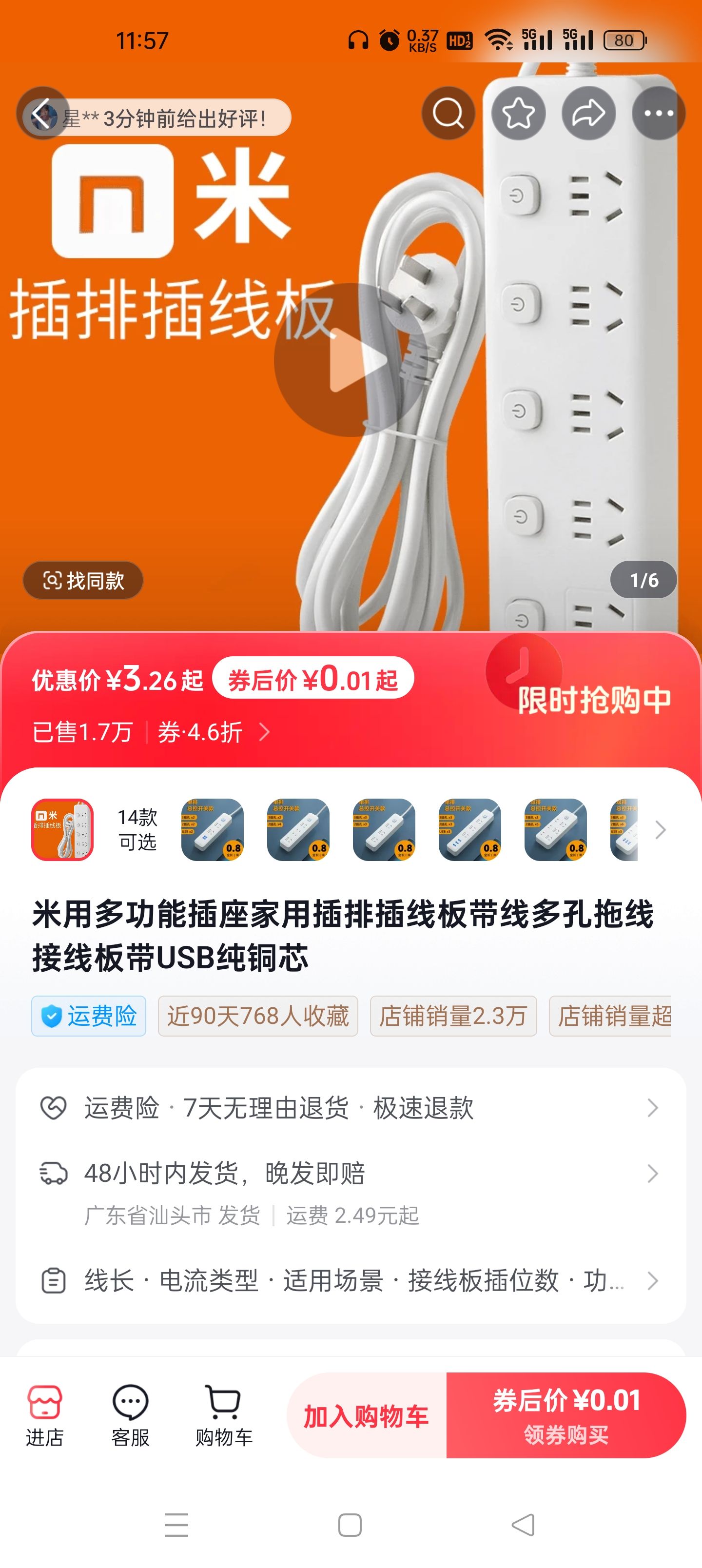
Task: Tap the system home button
Action: point(350,1525)
